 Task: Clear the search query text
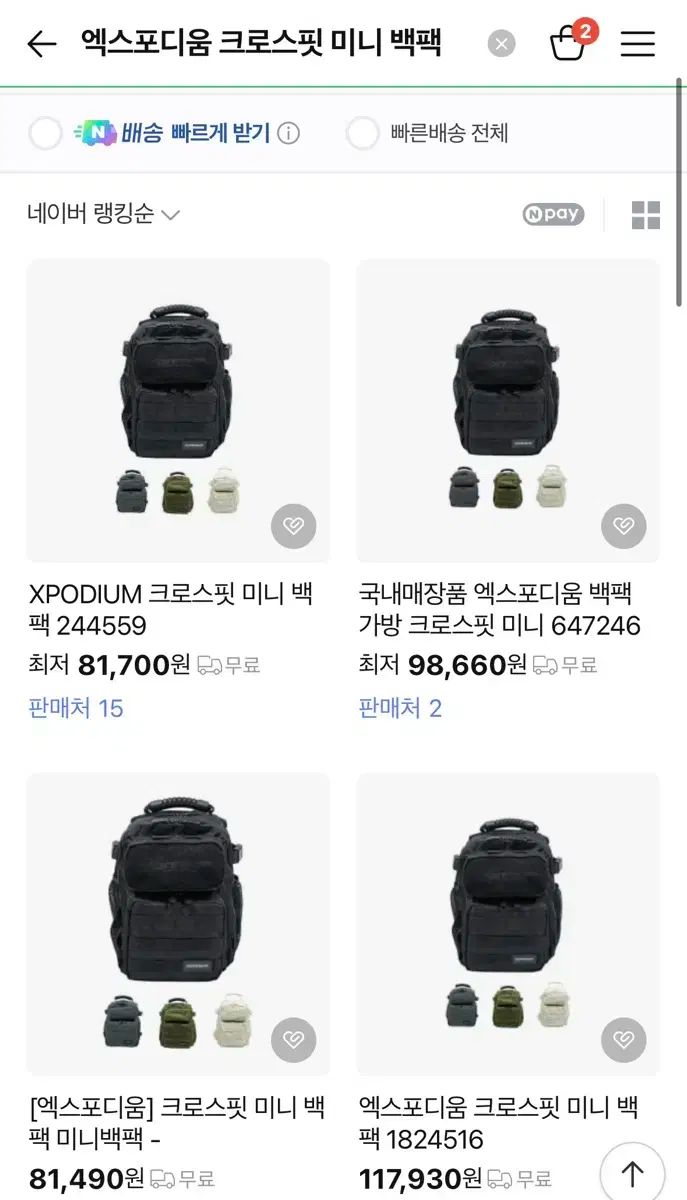click(x=501, y=44)
